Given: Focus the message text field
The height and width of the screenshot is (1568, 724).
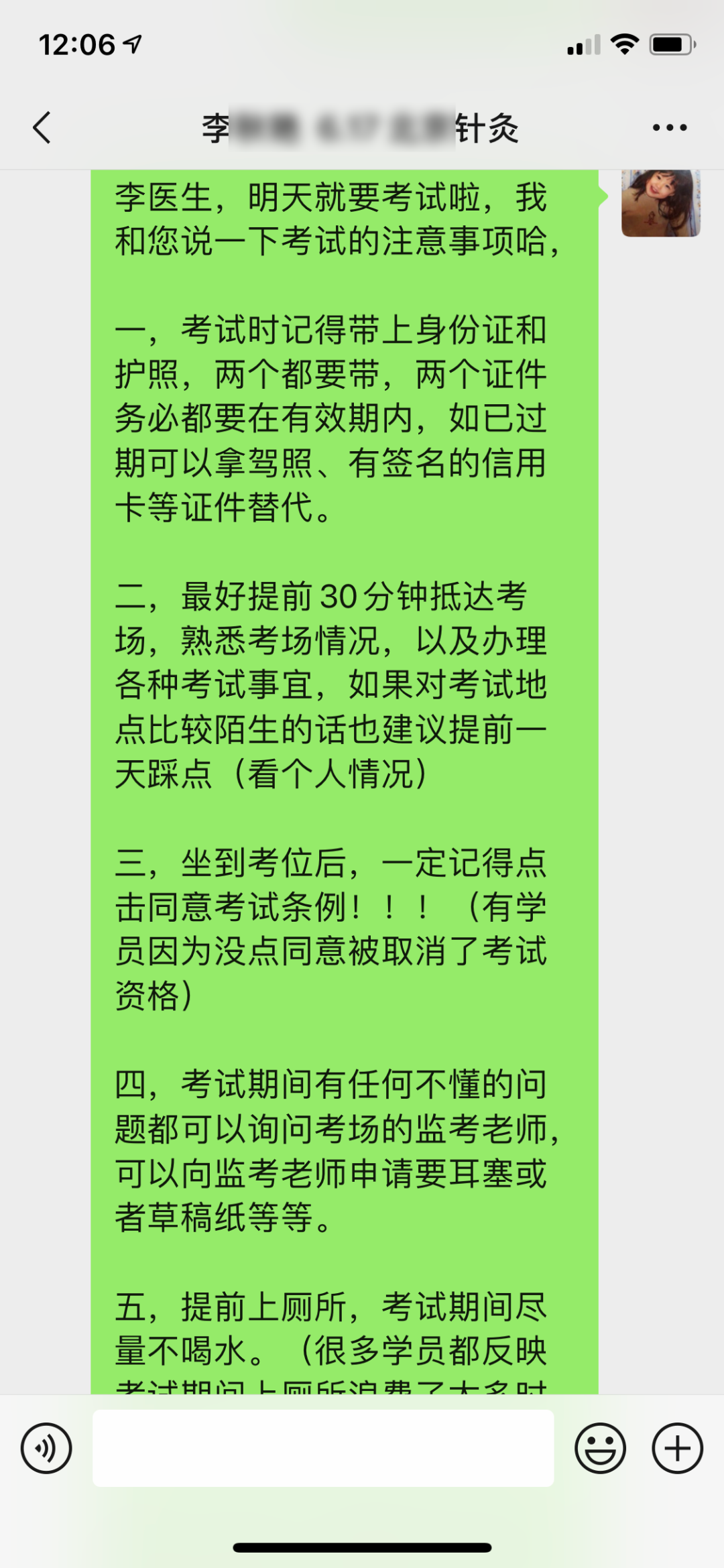Looking at the screenshot, I should [323, 1448].
